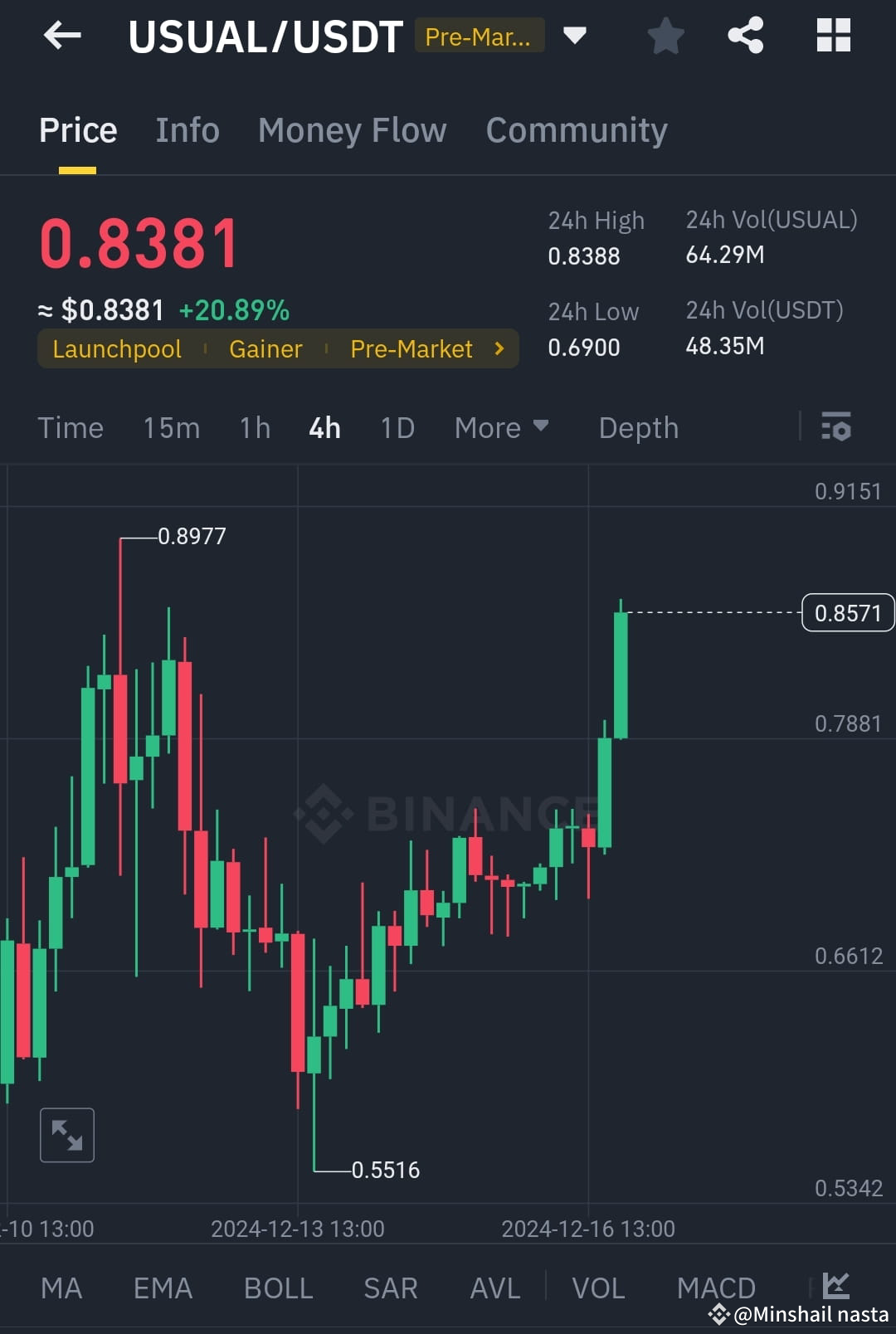
Task: Expand chart to fullscreen with corner icon
Action: coord(66,1135)
